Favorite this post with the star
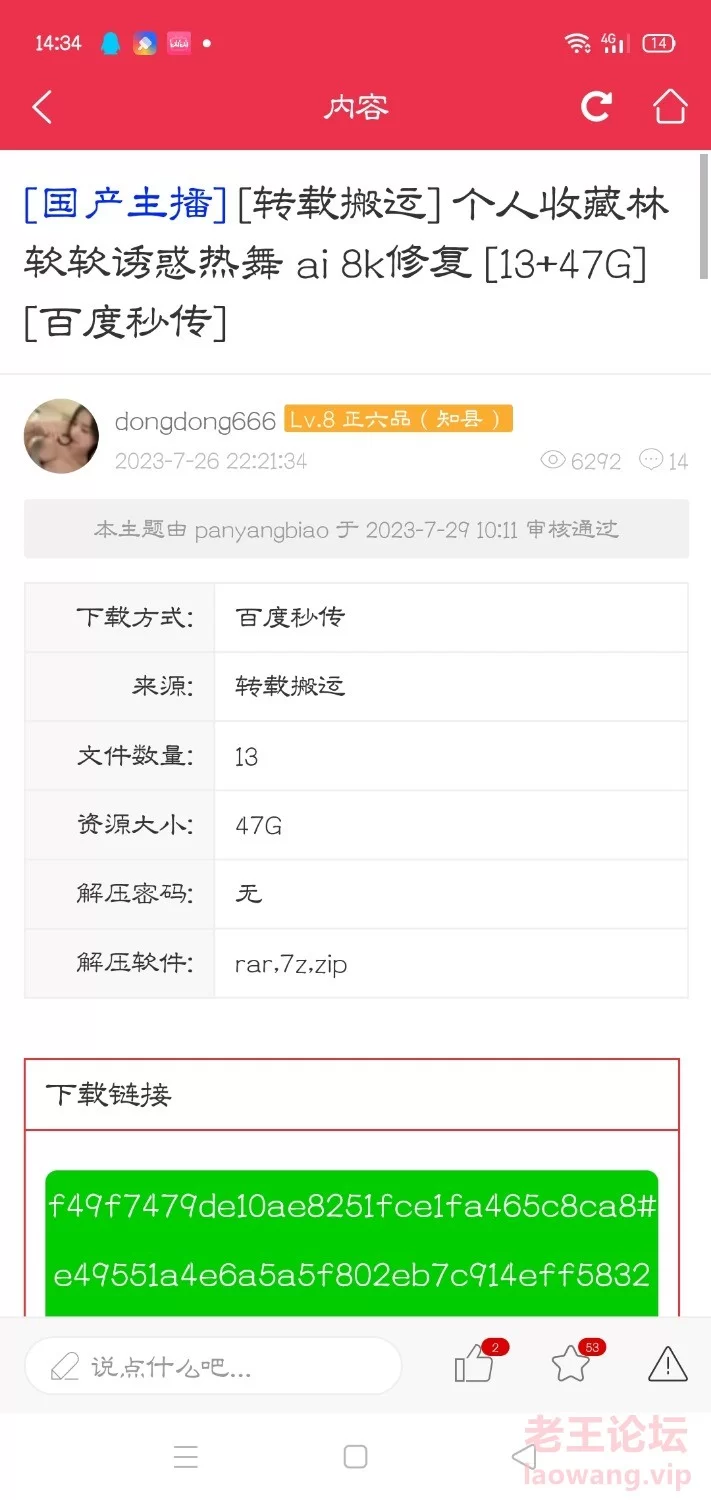Screen dimensions: 711x1500 click(573, 1362)
